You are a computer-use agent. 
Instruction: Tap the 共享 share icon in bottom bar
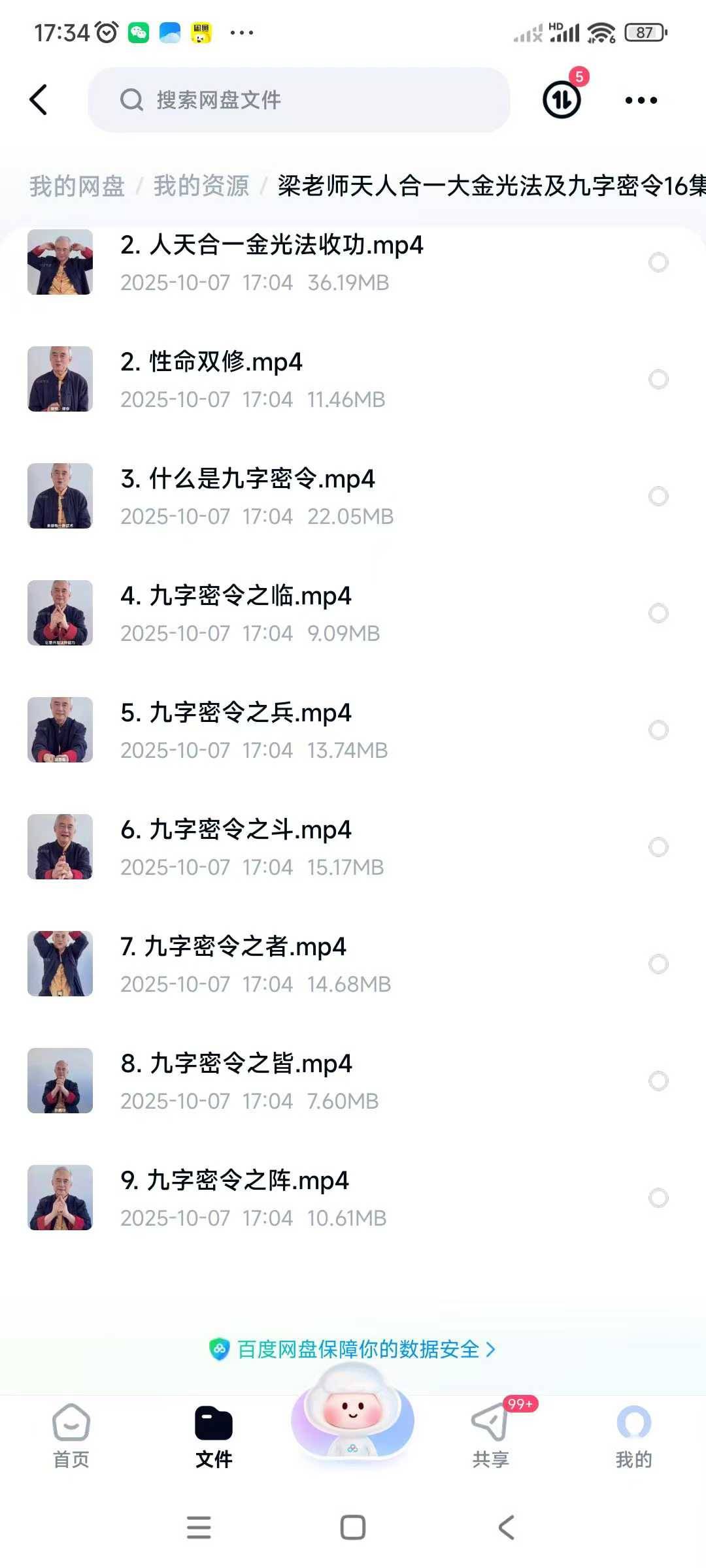tap(491, 1422)
